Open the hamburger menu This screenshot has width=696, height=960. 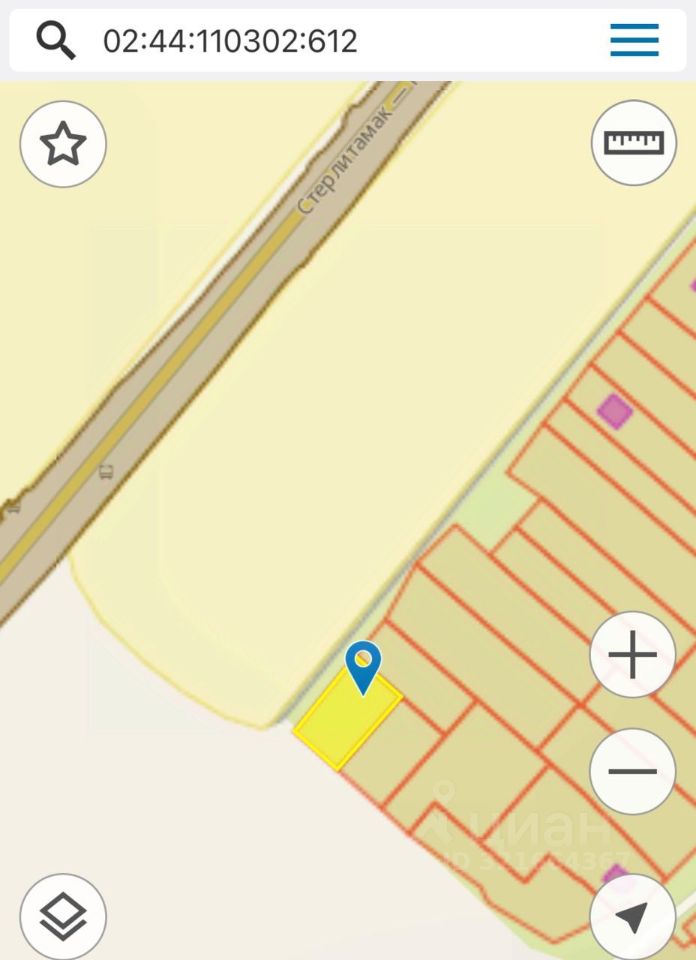point(634,41)
